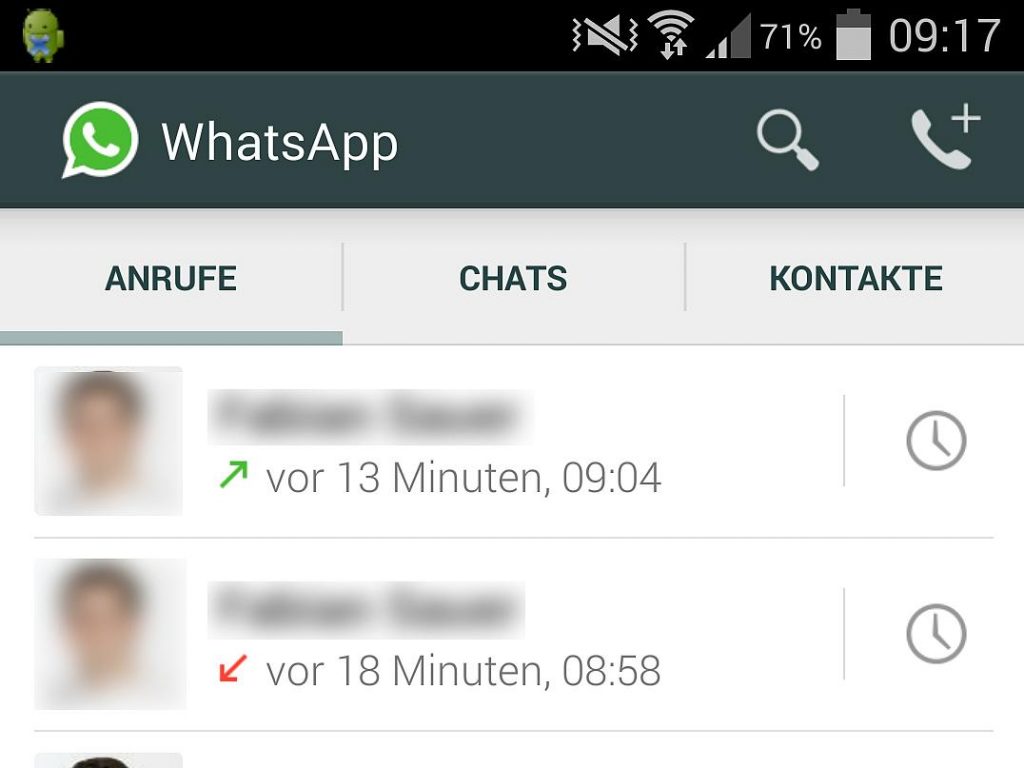The height and width of the screenshot is (768, 1024).
Task: Open the outgoing call entry from 09:04
Action: tap(500, 443)
